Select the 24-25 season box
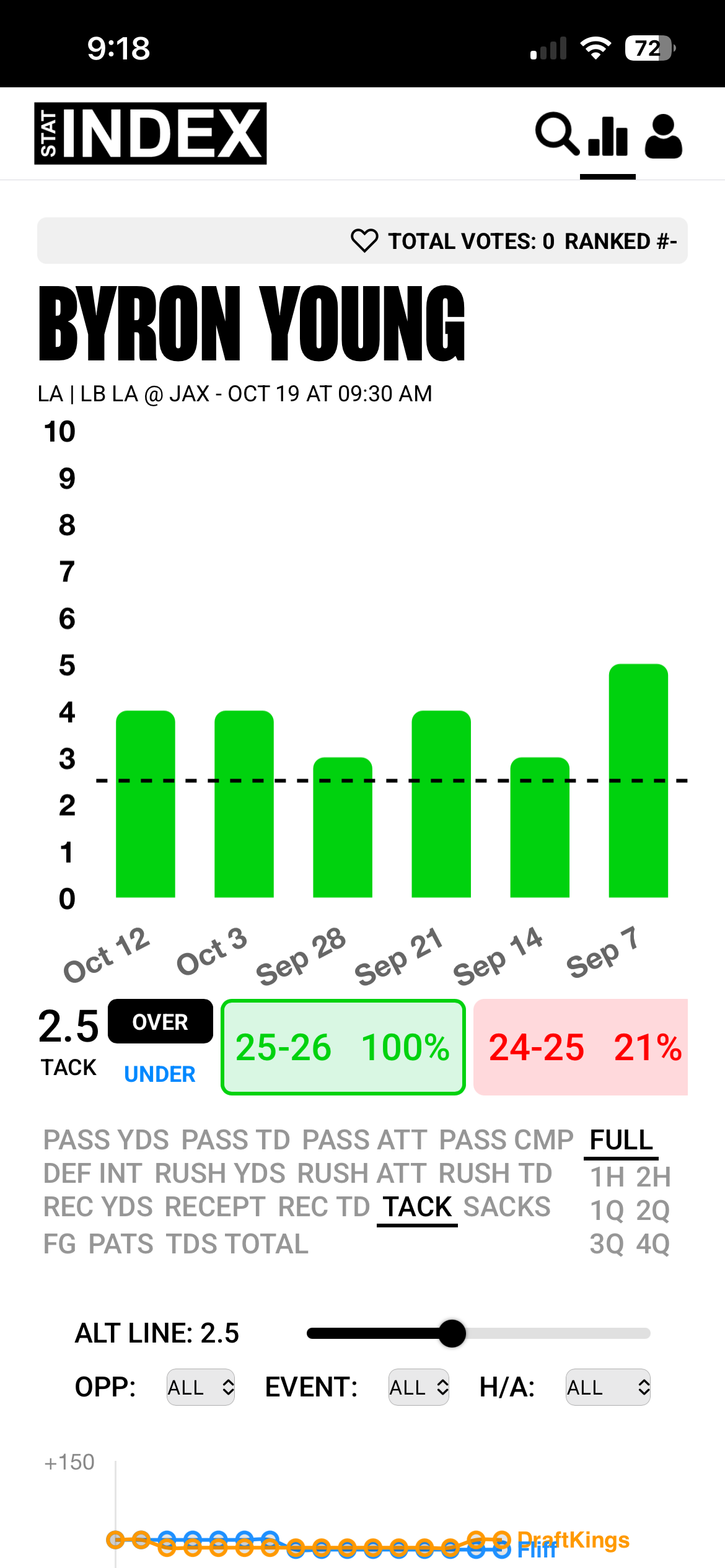Viewport: 725px width, 1568px height. [581, 1047]
